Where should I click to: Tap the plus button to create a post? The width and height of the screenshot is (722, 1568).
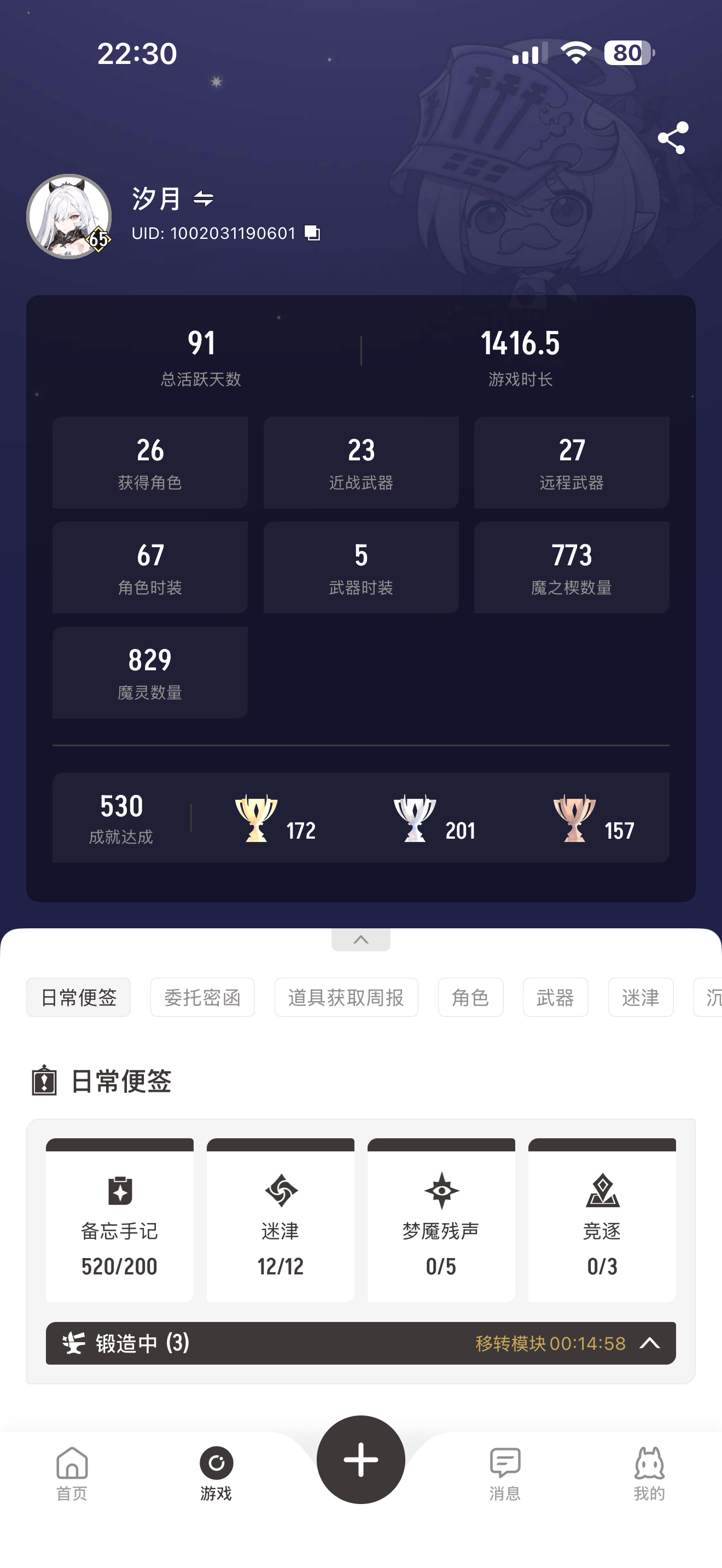(x=361, y=1460)
